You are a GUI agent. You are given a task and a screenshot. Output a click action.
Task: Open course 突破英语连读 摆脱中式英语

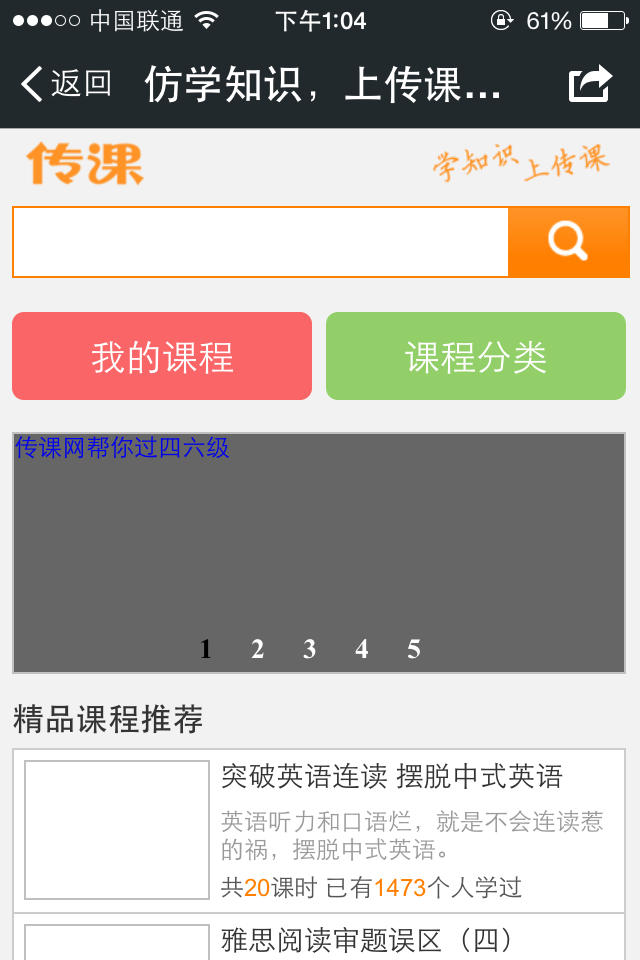click(392, 777)
